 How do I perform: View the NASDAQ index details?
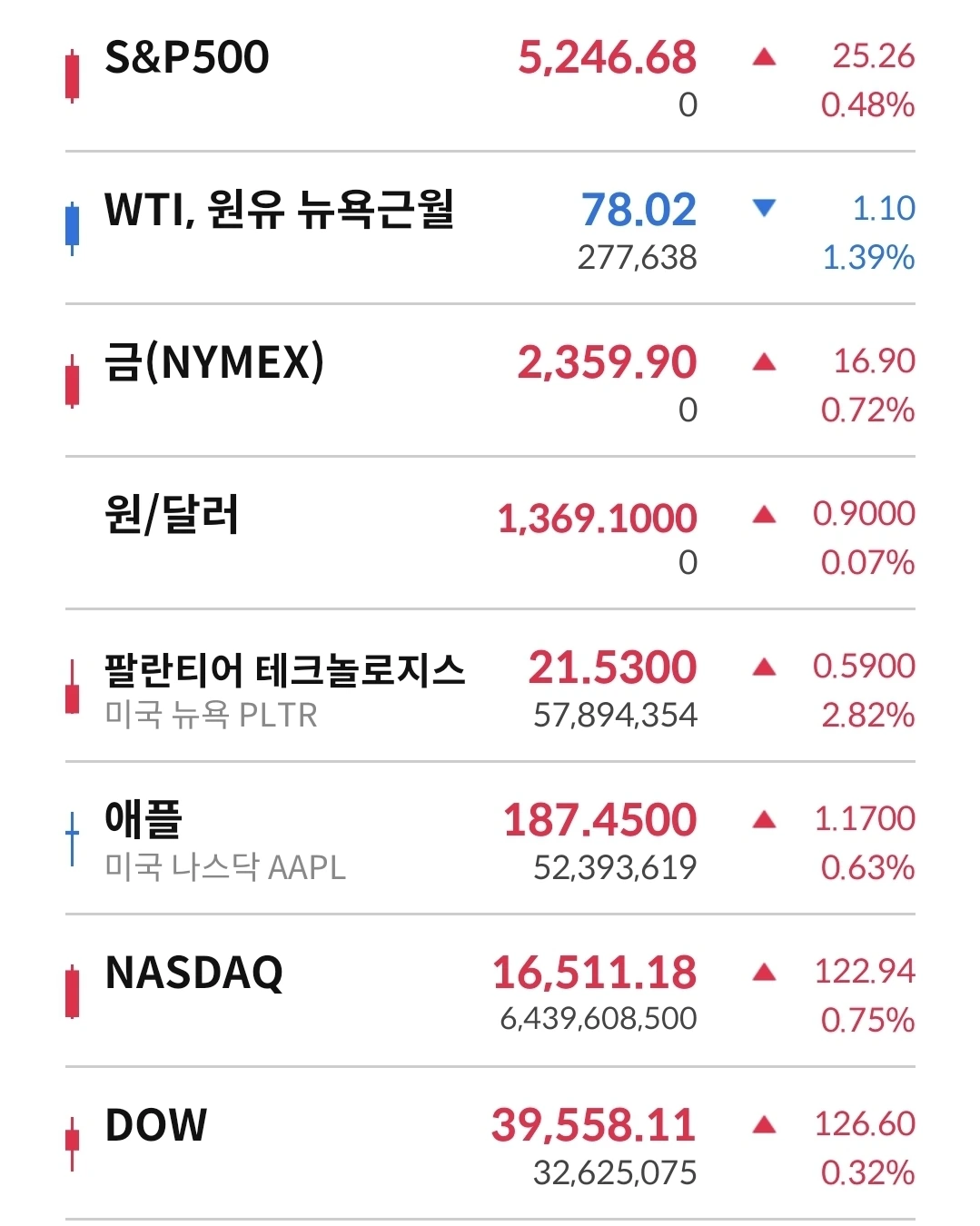click(194, 974)
